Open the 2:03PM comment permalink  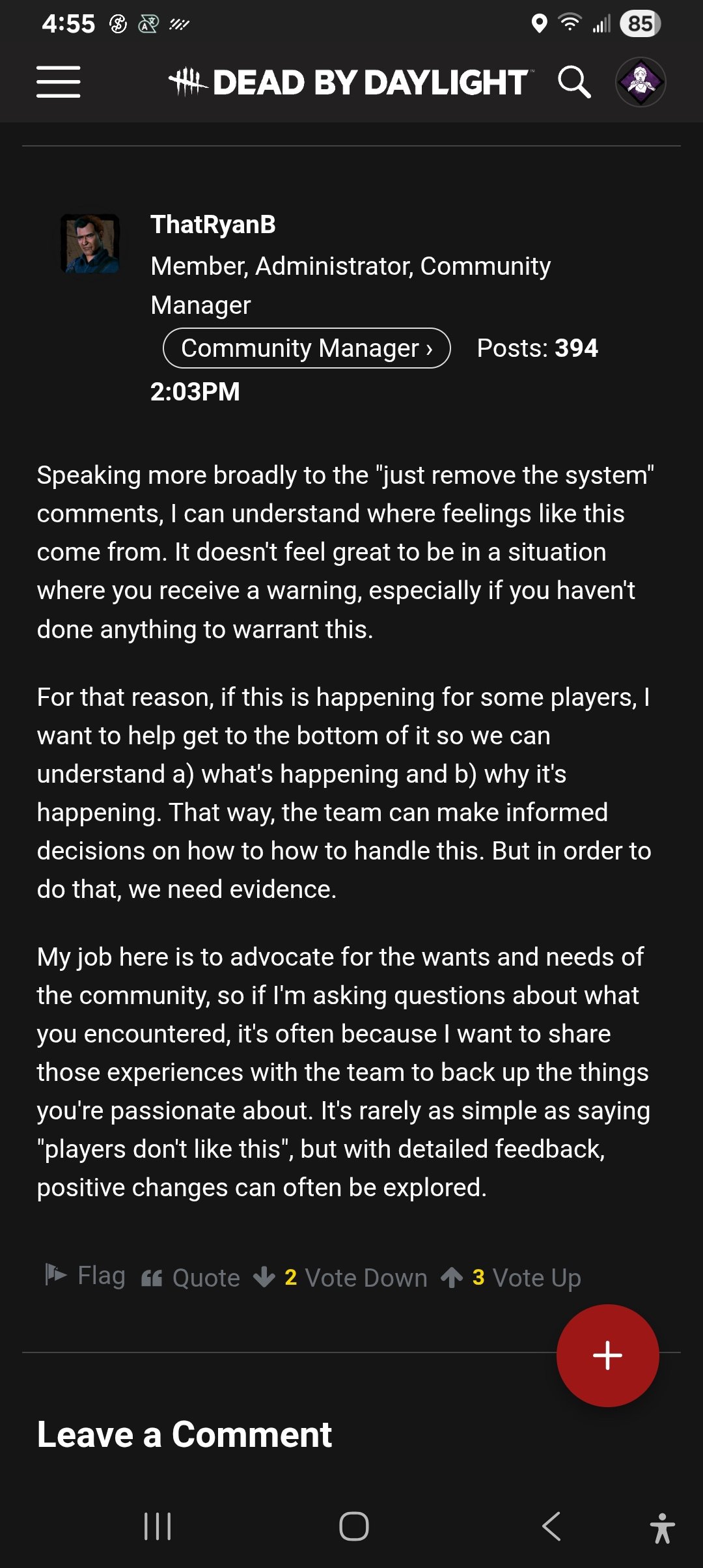[195, 391]
